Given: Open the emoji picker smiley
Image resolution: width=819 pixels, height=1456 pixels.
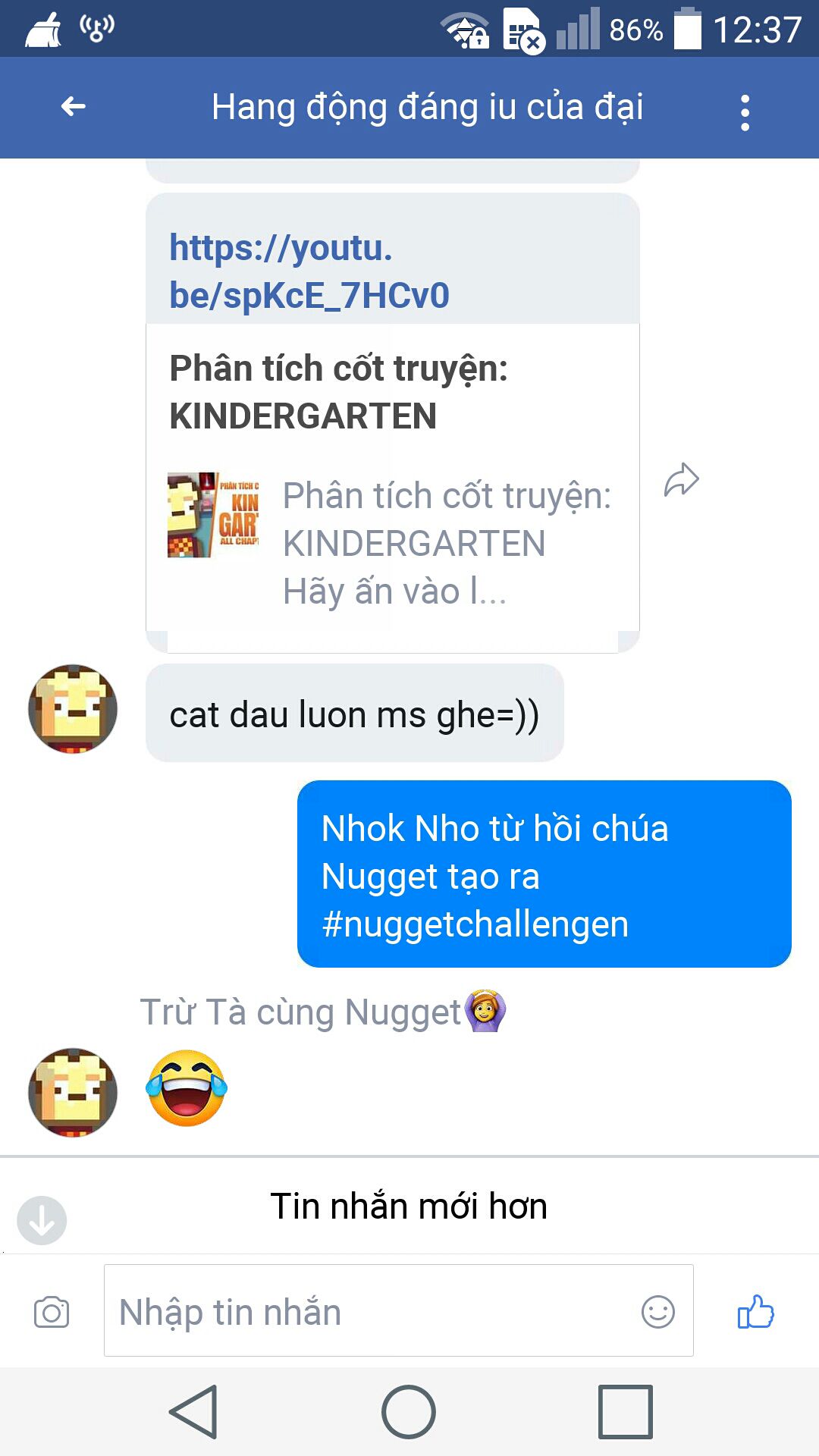Looking at the screenshot, I should [x=657, y=1311].
